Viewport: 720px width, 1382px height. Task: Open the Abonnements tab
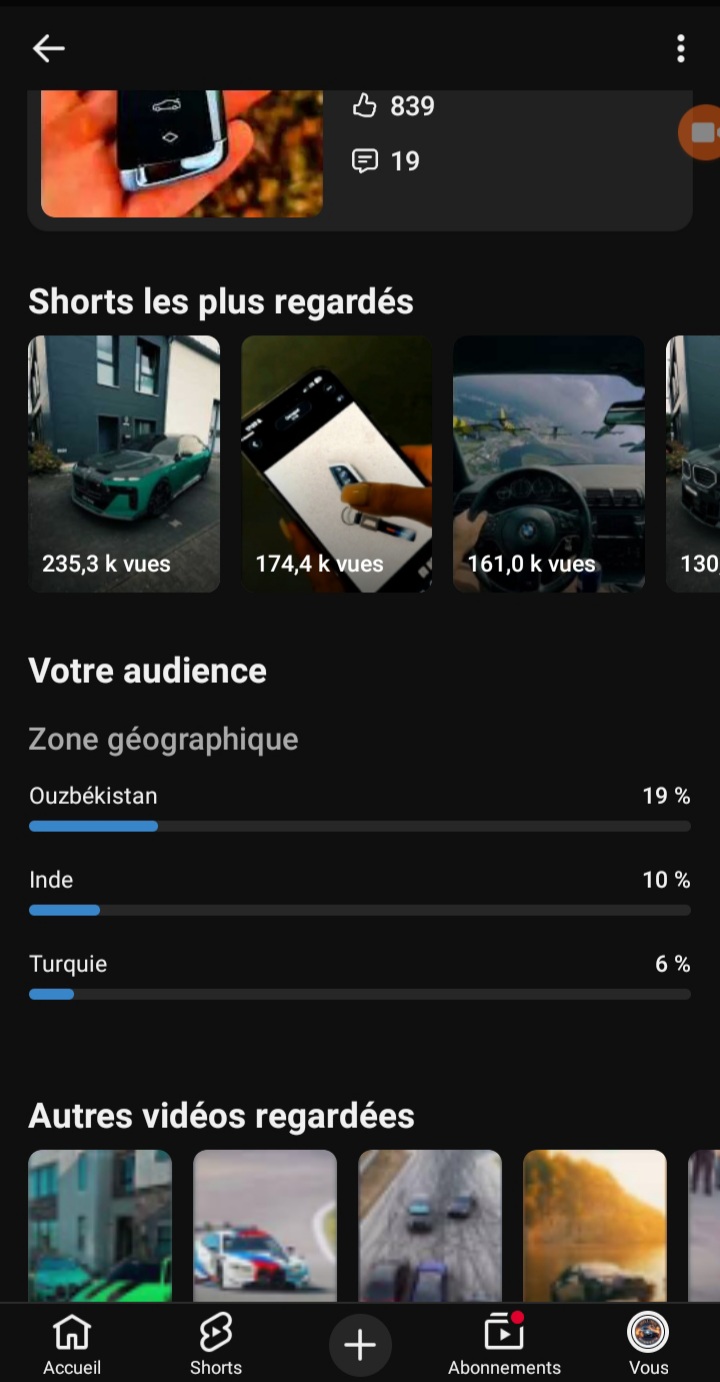click(504, 1344)
